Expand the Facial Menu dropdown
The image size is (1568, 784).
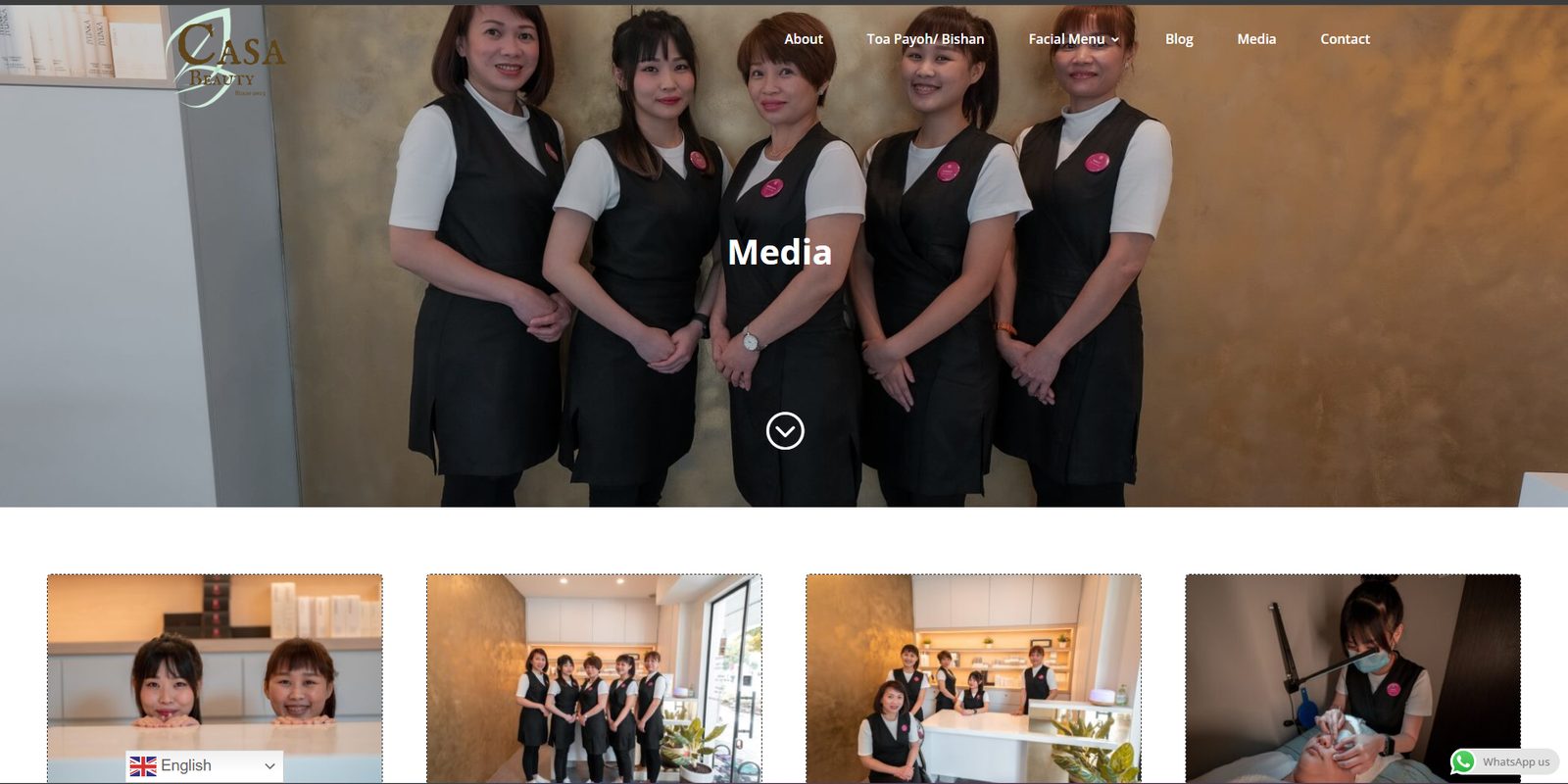point(1073,39)
